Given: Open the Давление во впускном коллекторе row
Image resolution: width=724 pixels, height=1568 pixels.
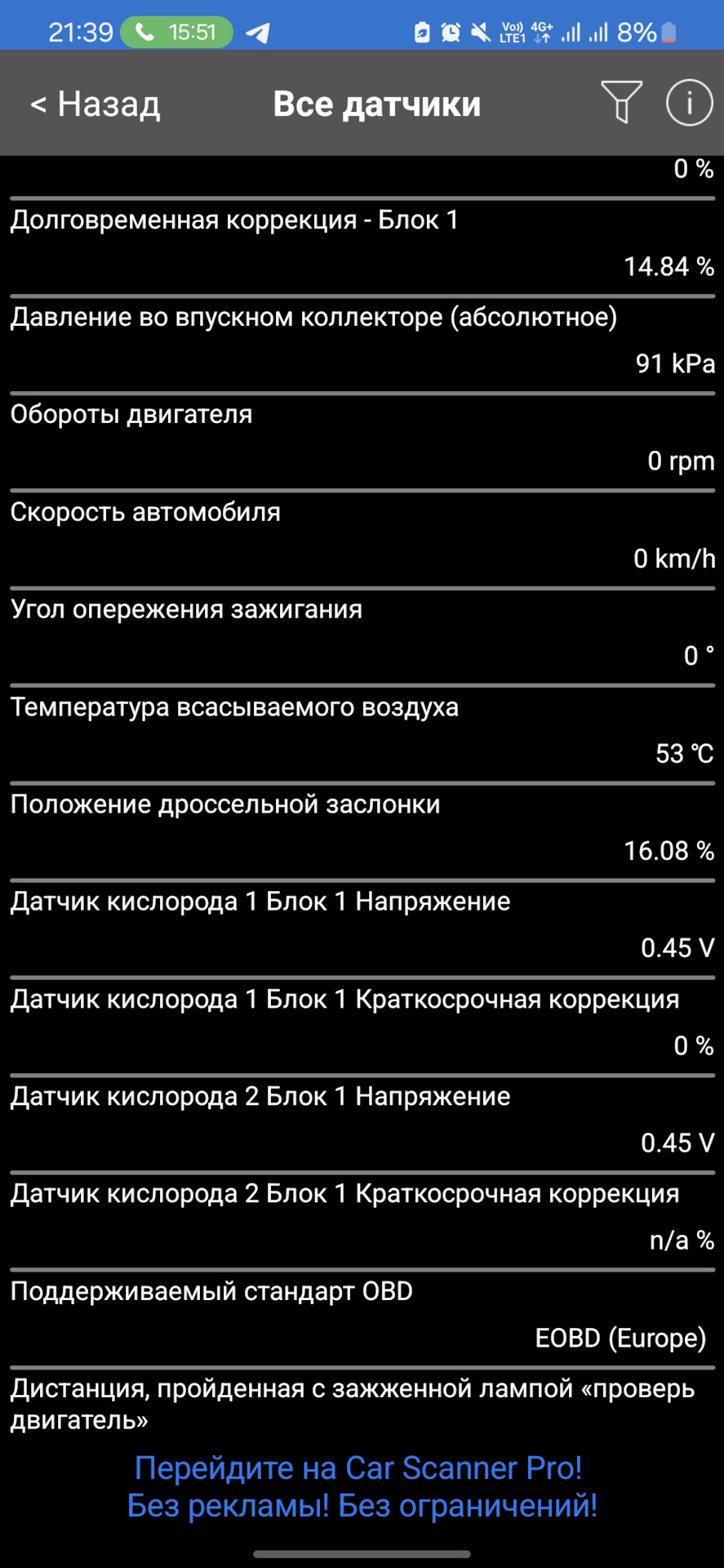Looking at the screenshot, I should [362, 341].
